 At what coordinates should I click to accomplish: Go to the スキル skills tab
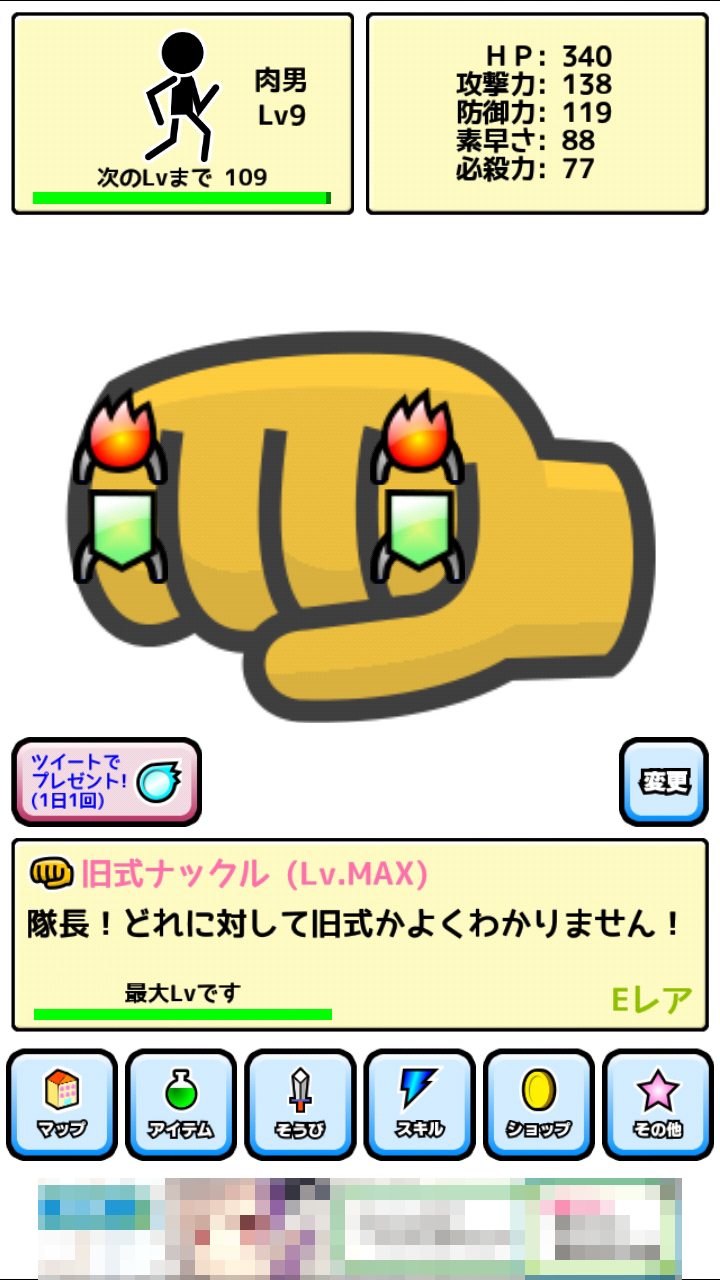(x=419, y=1104)
